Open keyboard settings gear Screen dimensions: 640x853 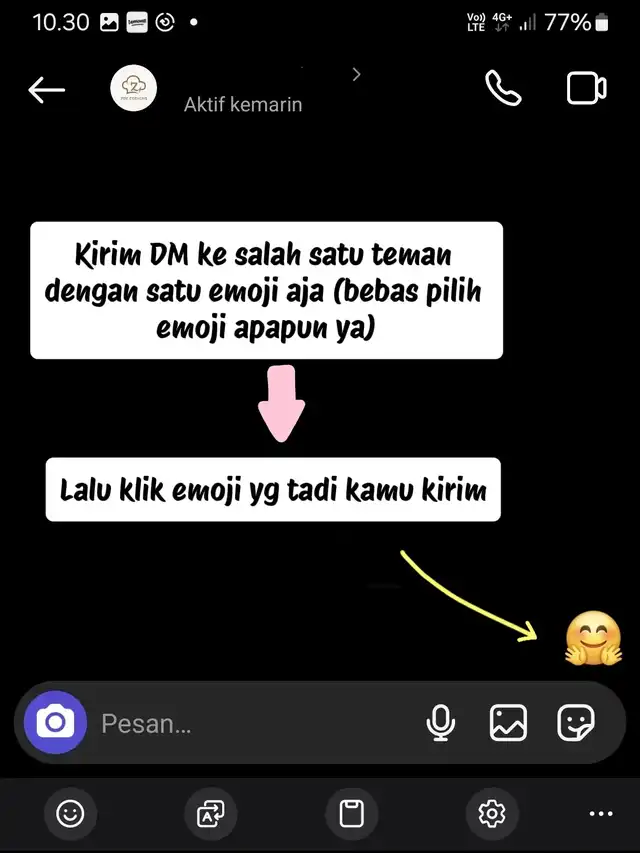tap(492, 814)
